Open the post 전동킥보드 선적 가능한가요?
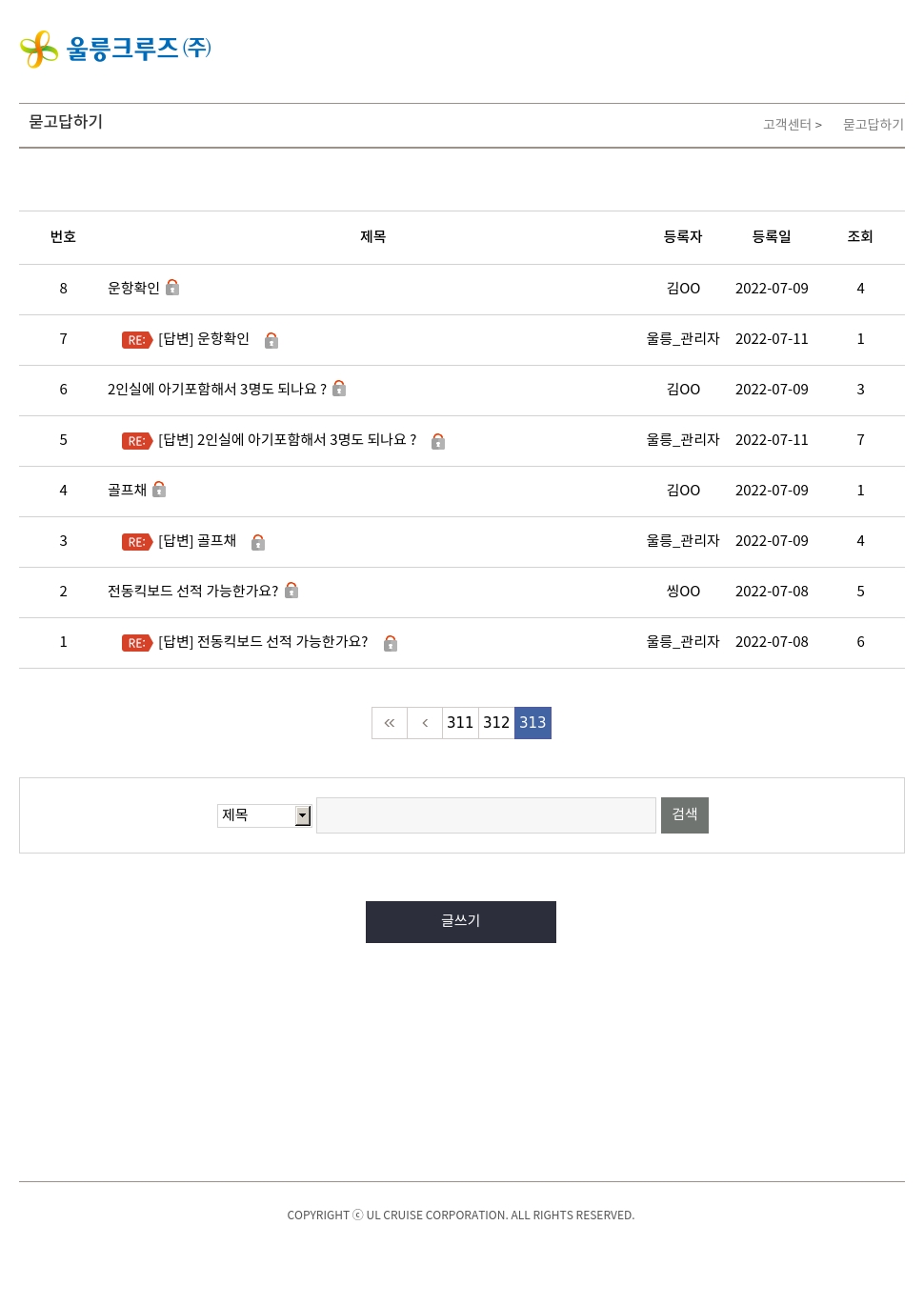Viewport: 924px width, 1306px height. [x=192, y=591]
